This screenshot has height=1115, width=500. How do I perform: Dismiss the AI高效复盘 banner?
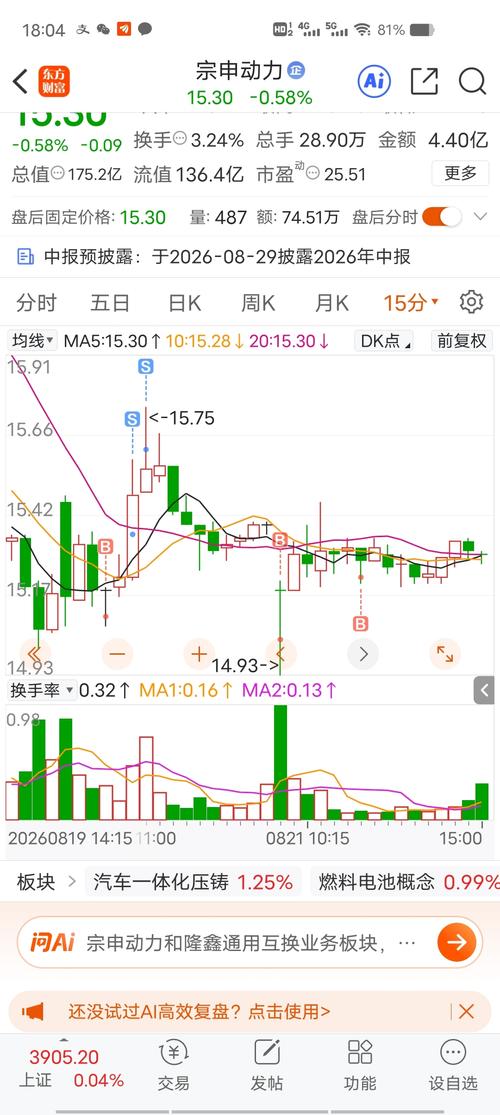click(x=466, y=1010)
